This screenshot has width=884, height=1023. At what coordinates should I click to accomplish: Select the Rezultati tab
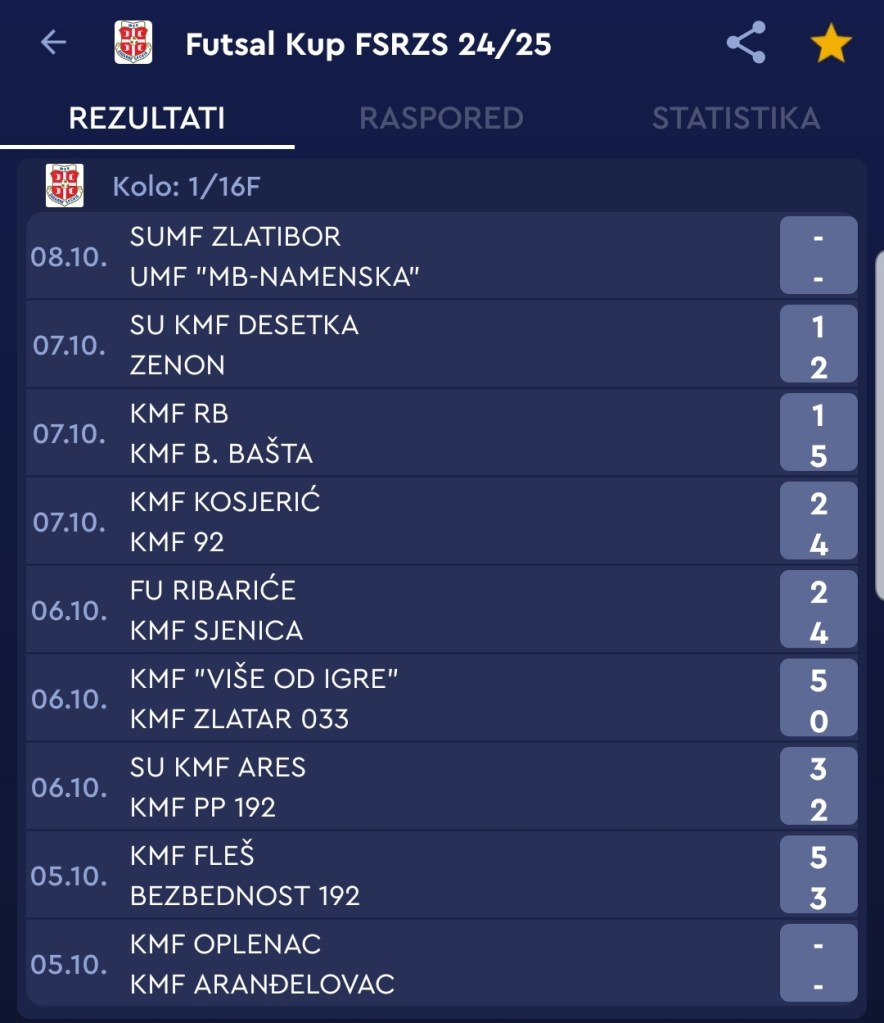[147, 118]
